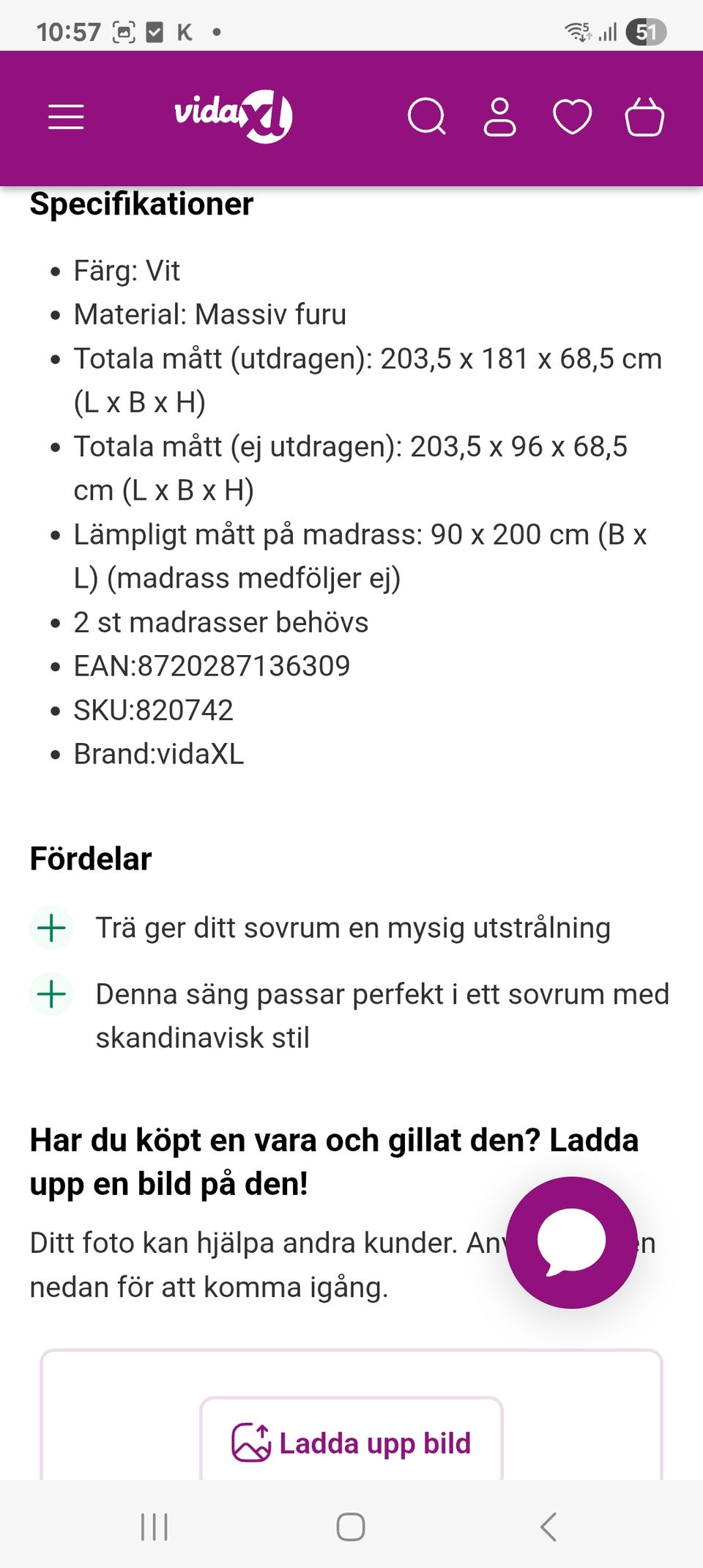Go back with the system back button
Screen dimensions: 703x1568
click(x=548, y=1527)
